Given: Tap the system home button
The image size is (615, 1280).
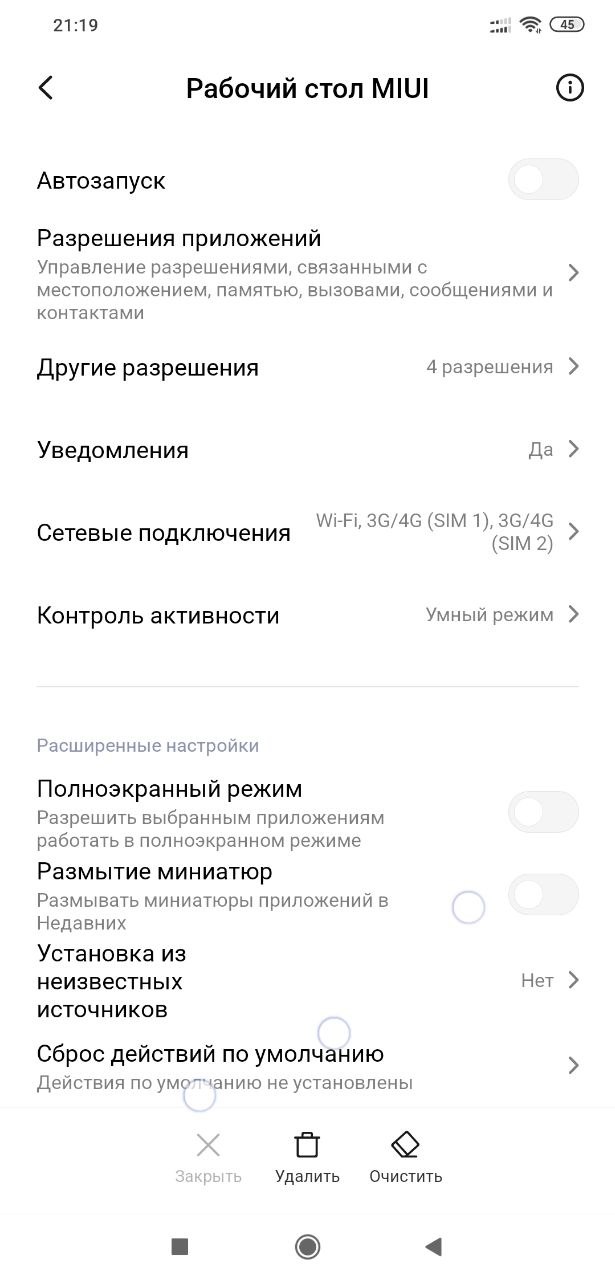Looking at the screenshot, I should pyautogui.click(x=307, y=1246).
